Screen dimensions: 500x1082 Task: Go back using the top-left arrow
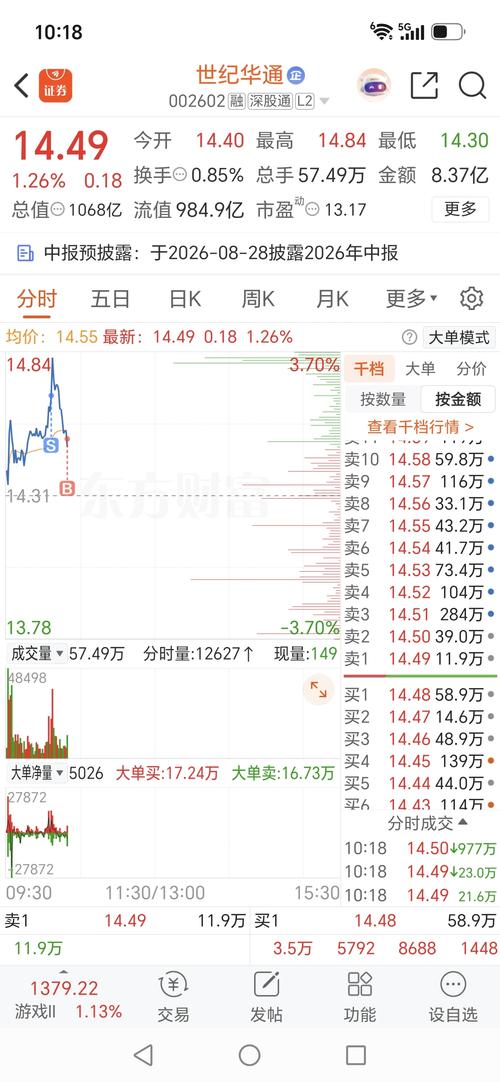tap(21, 86)
